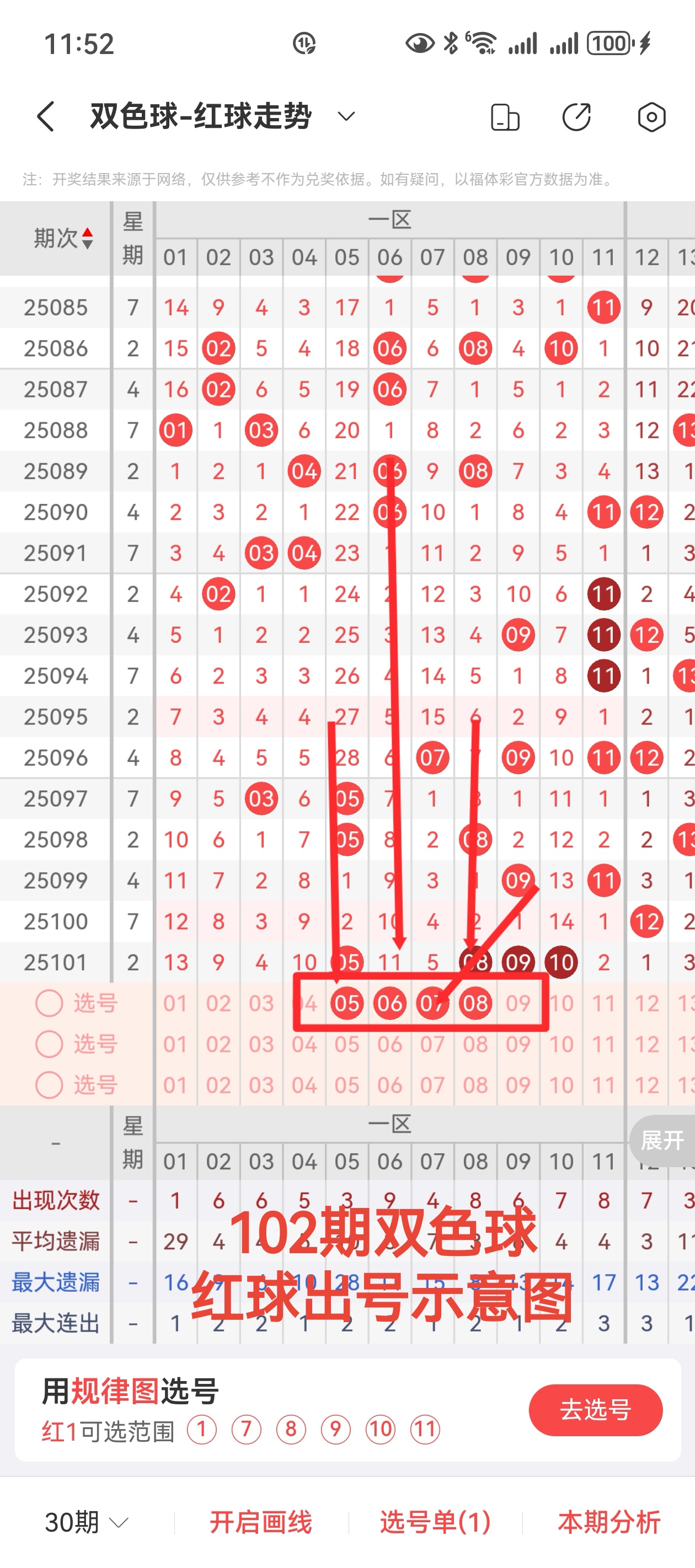This screenshot has width=695, height=1568.
Task: Tap the red 去选号 button
Action: (595, 1410)
